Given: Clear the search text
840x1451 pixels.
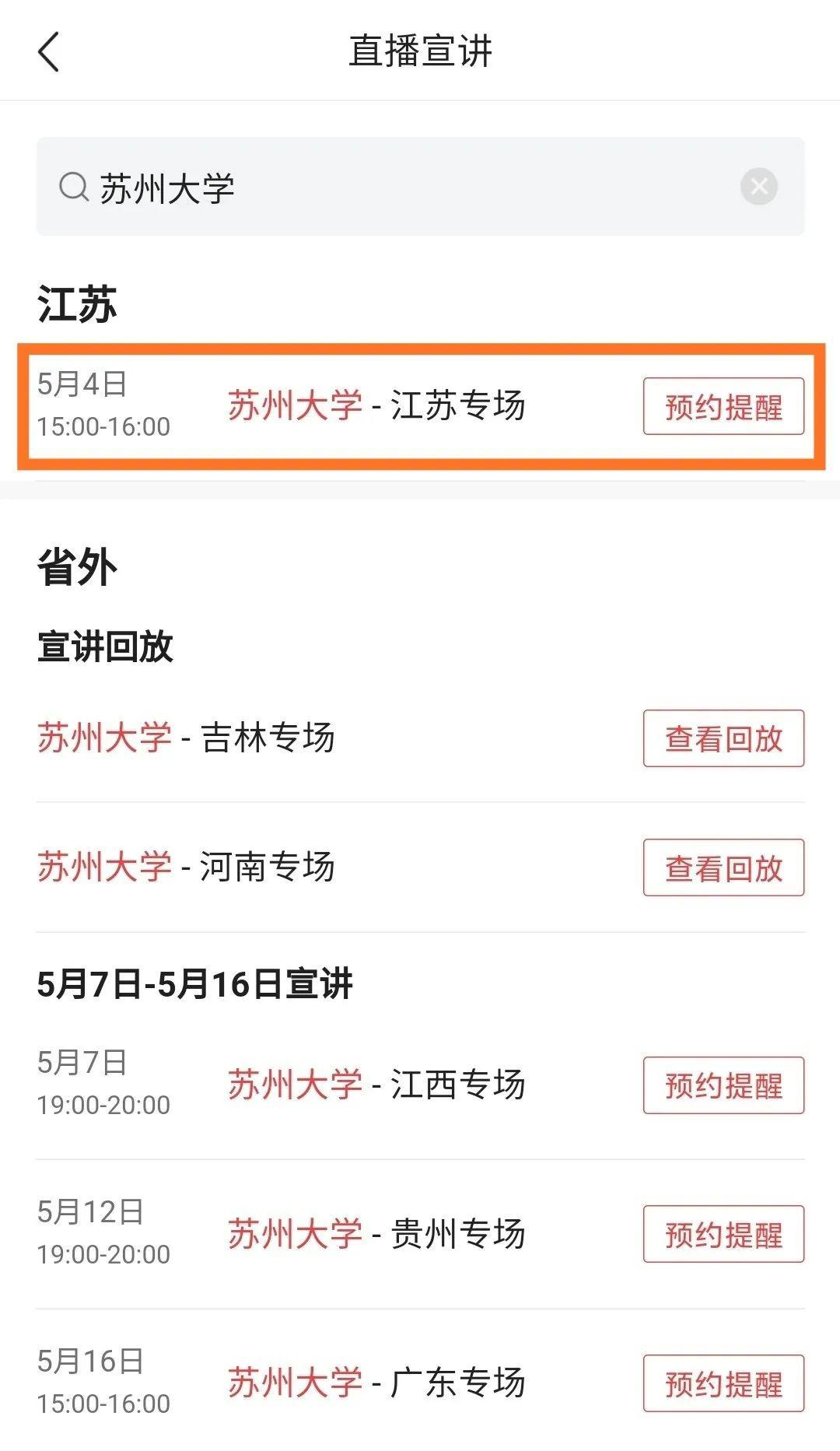Looking at the screenshot, I should 759,187.
